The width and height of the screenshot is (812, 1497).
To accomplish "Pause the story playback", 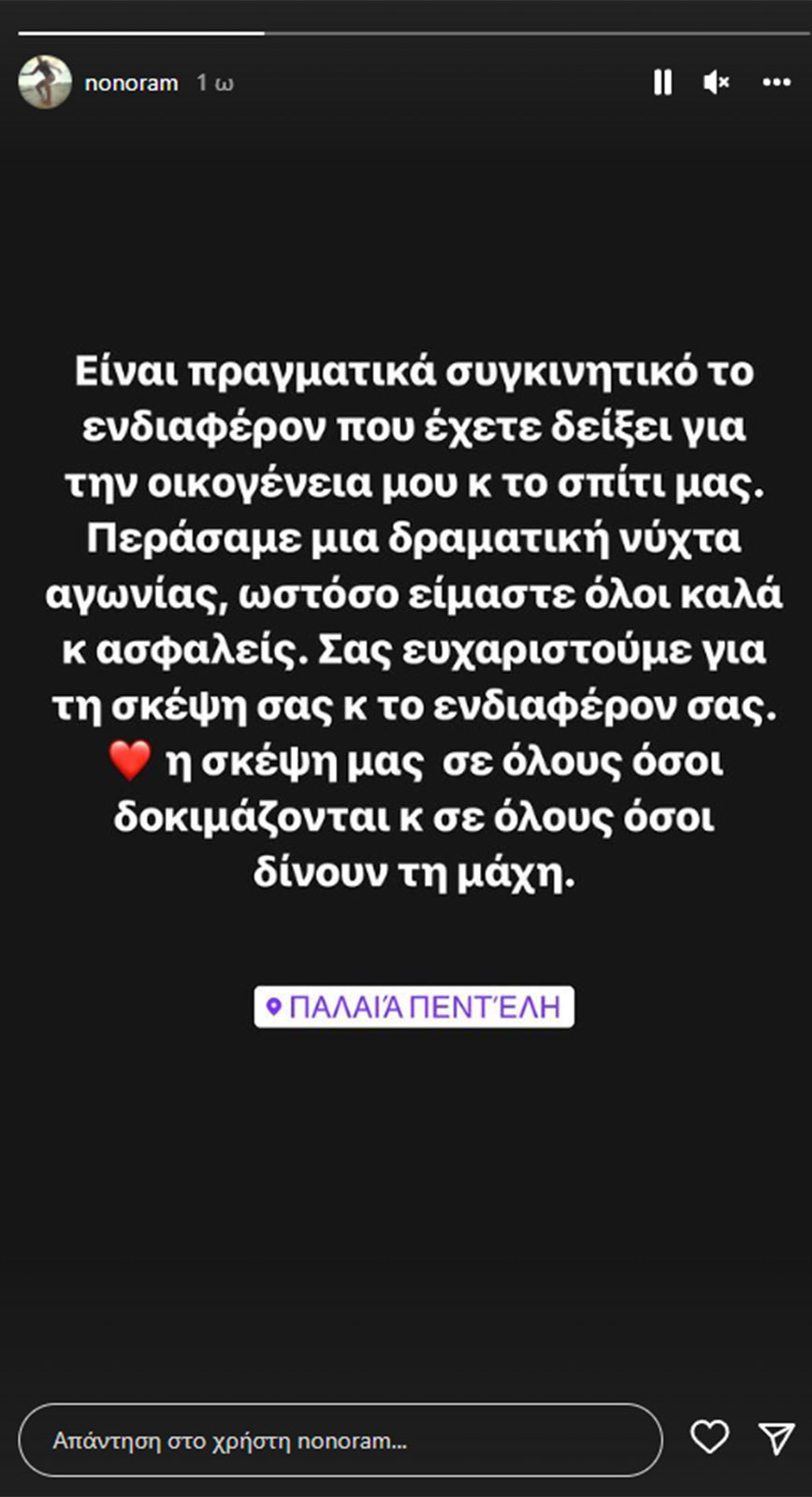I will click(662, 82).
